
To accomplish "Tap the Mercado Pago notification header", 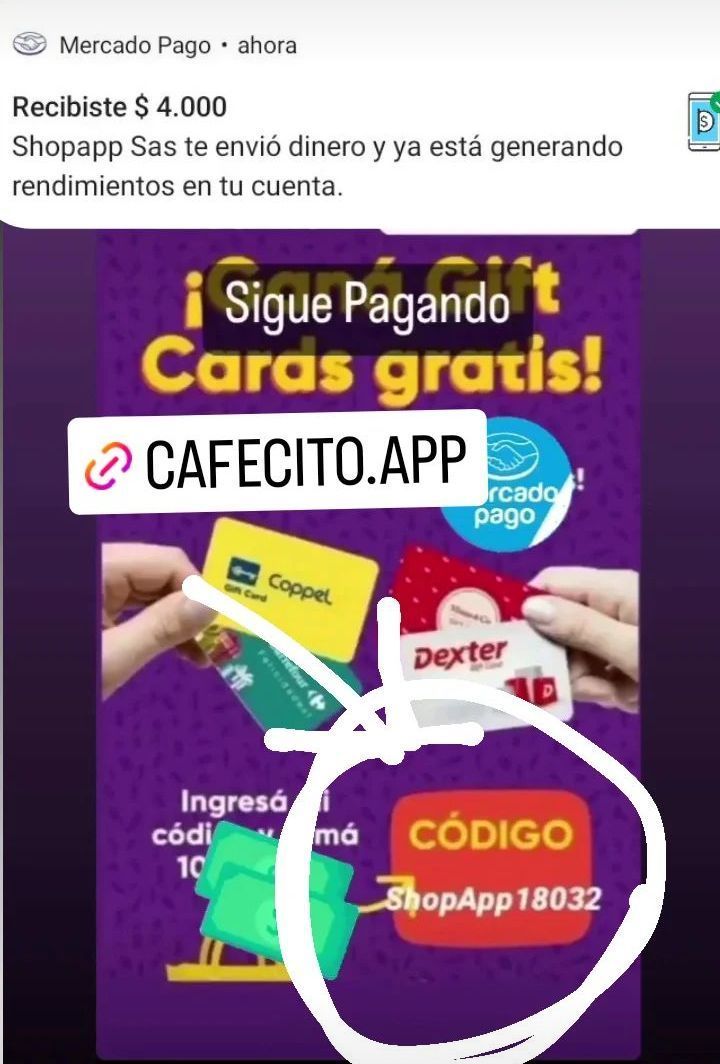I will tap(130, 44).
